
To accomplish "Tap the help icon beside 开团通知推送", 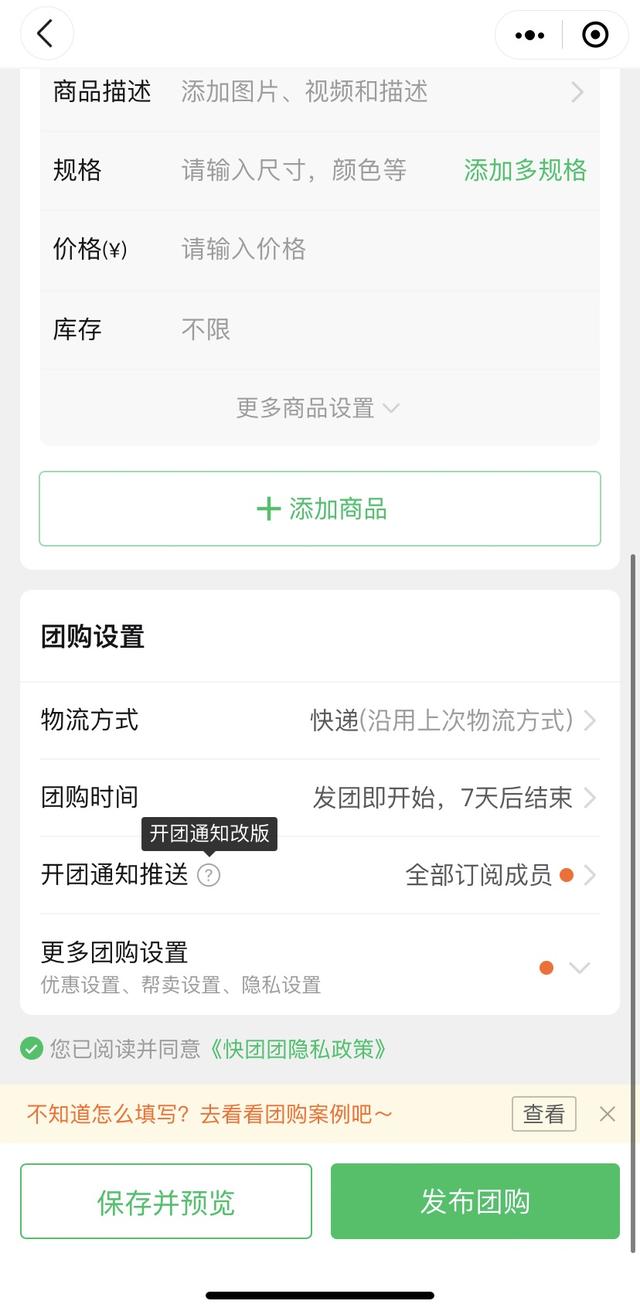I will tap(208, 875).
